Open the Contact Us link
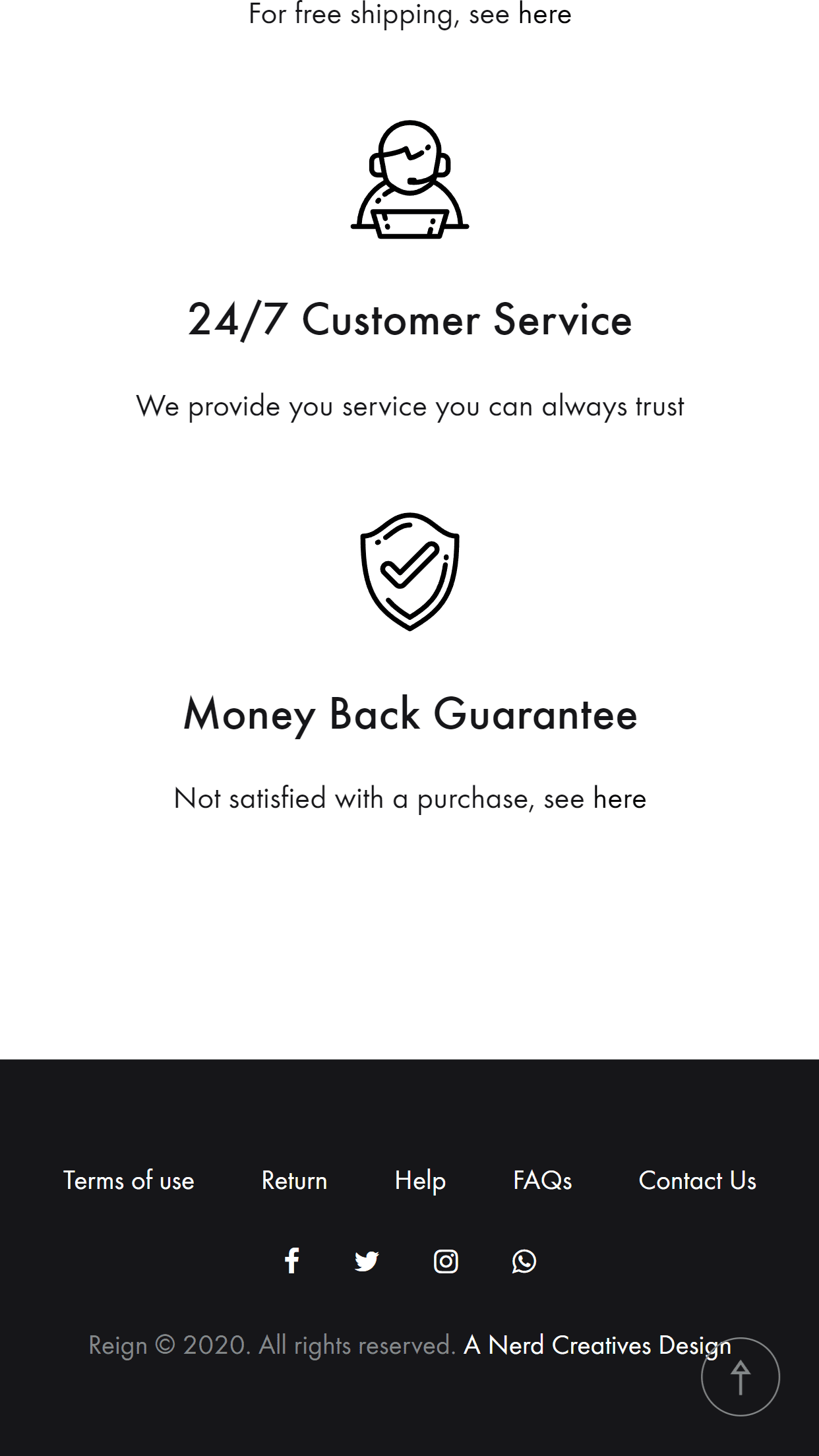The width and height of the screenshot is (819, 1456). point(697,1180)
